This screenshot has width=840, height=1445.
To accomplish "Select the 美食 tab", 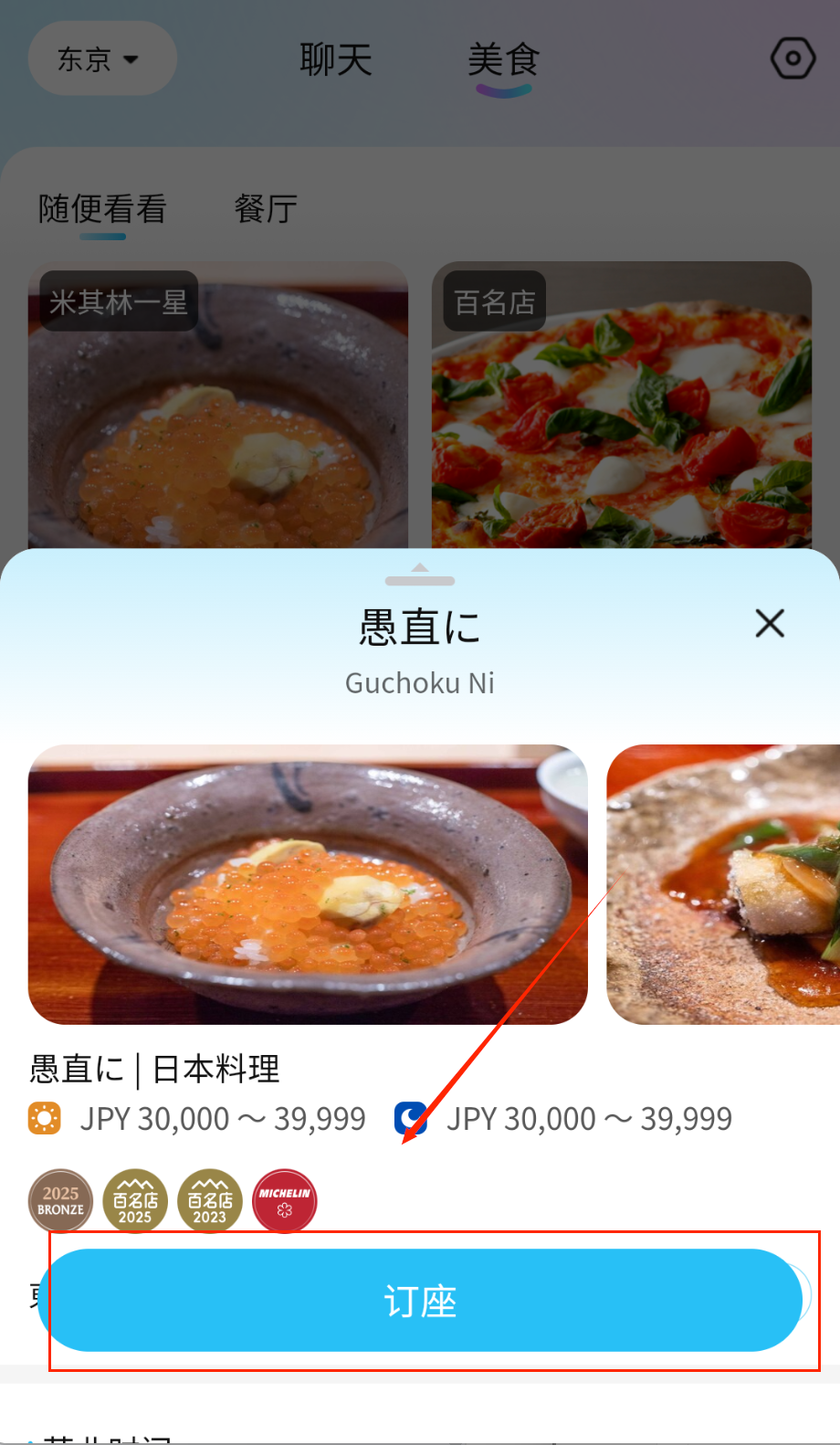I will 503,60.
